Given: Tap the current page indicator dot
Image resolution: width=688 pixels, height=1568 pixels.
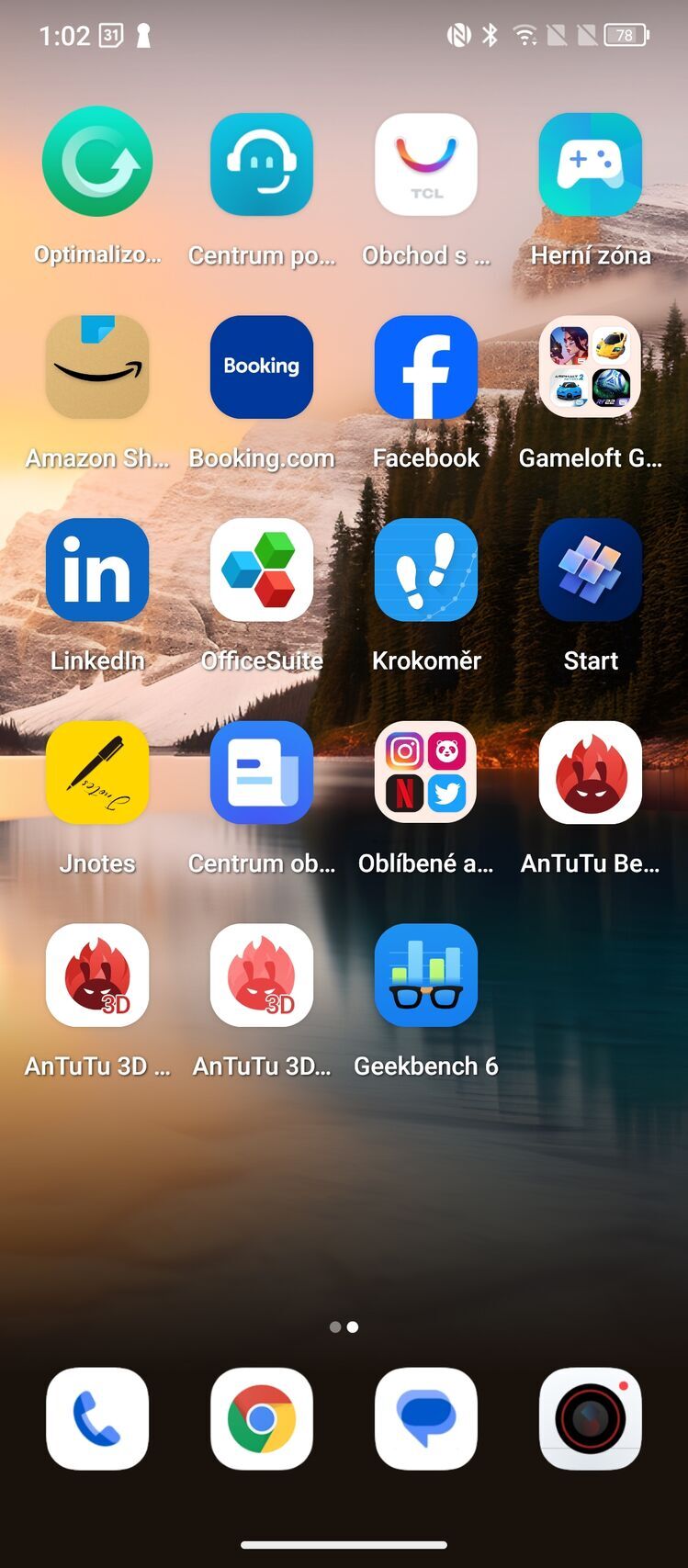Looking at the screenshot, I should tap(354, 1326).
